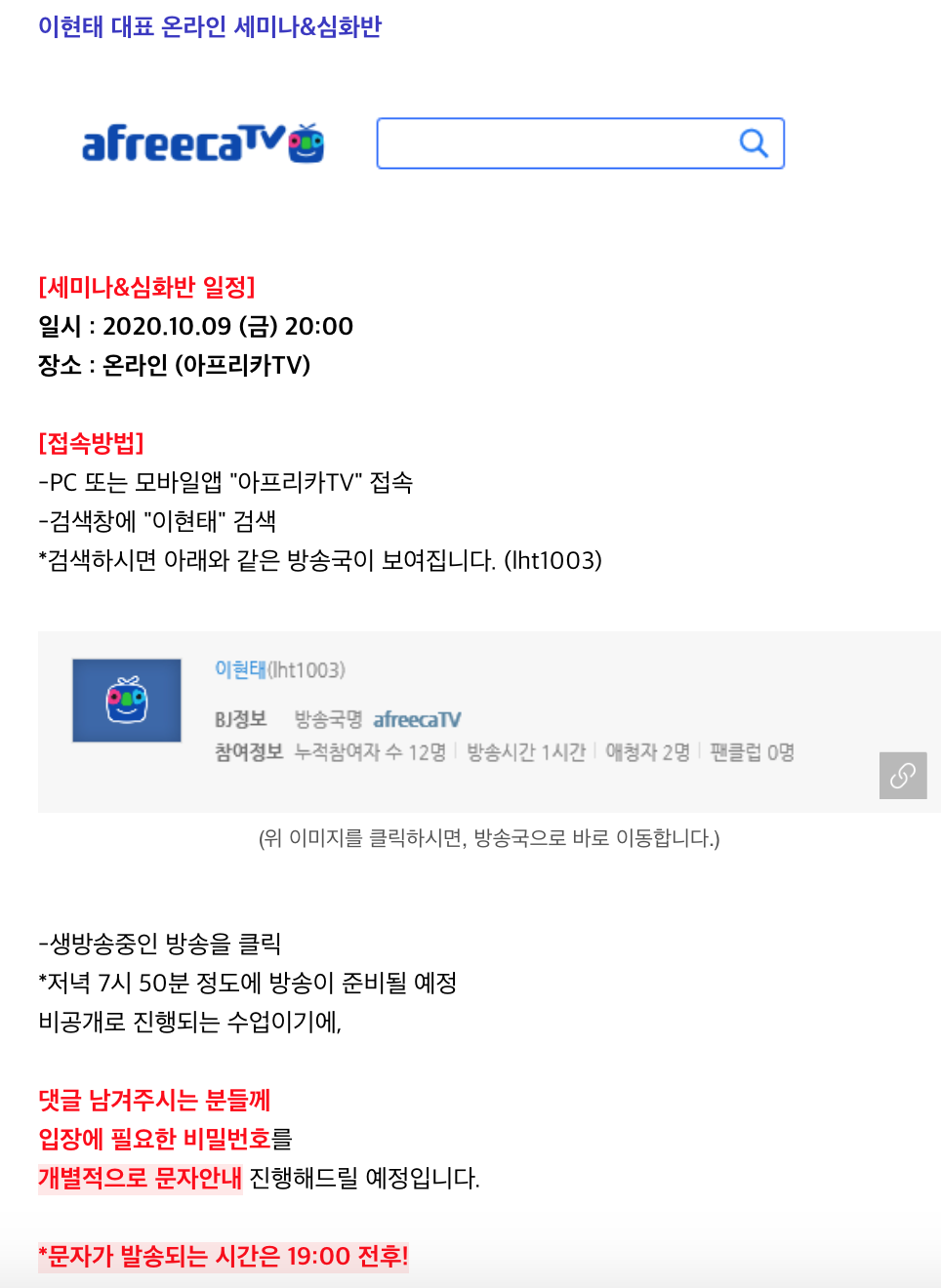
Task: Open the 이현태 대표 온라인 세미나&심화반 title
Action: coord(210,26)
